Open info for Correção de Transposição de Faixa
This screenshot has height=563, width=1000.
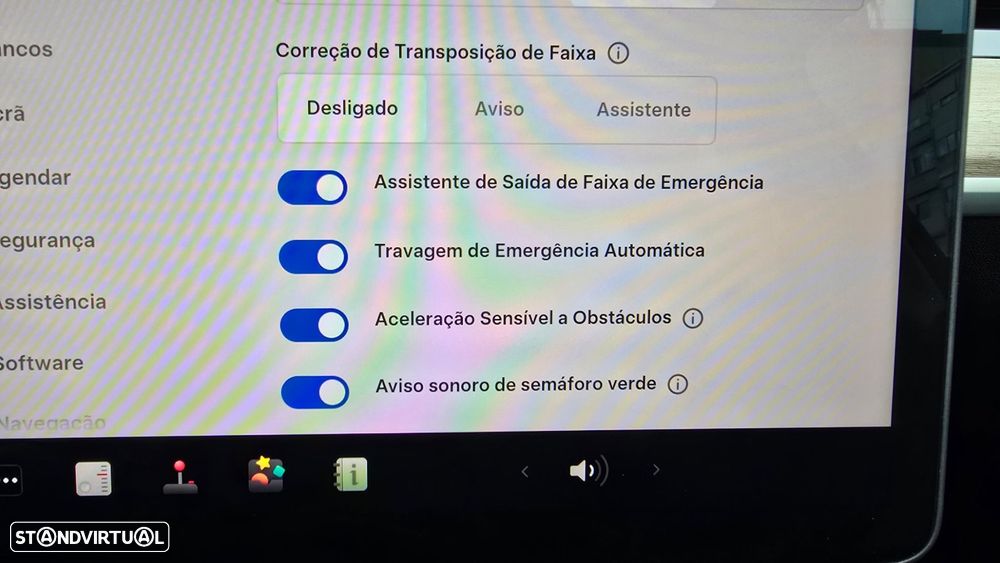pyautogui.click(x=618, y=53)
